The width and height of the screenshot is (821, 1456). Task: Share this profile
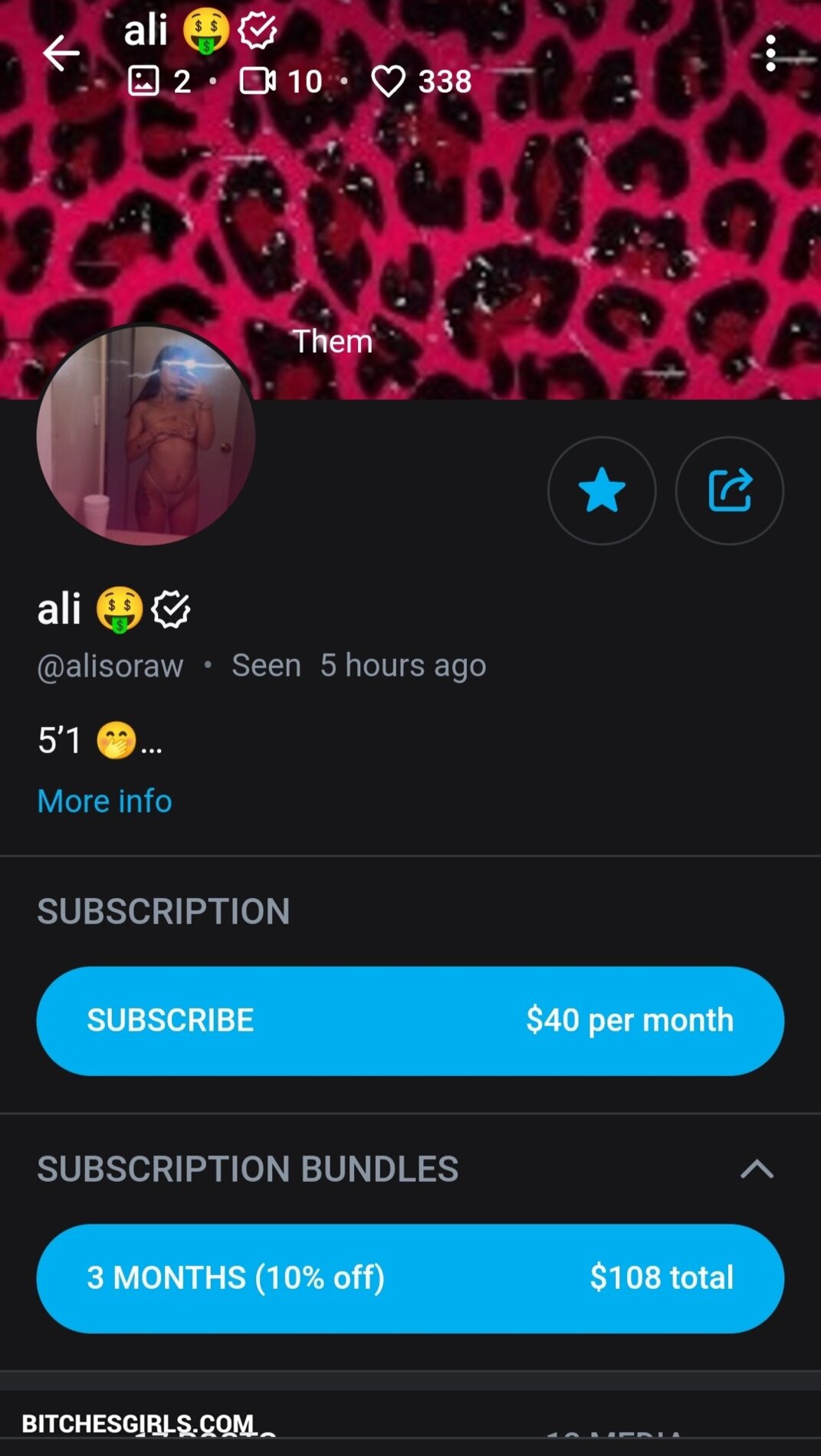(x=729, y=490)
